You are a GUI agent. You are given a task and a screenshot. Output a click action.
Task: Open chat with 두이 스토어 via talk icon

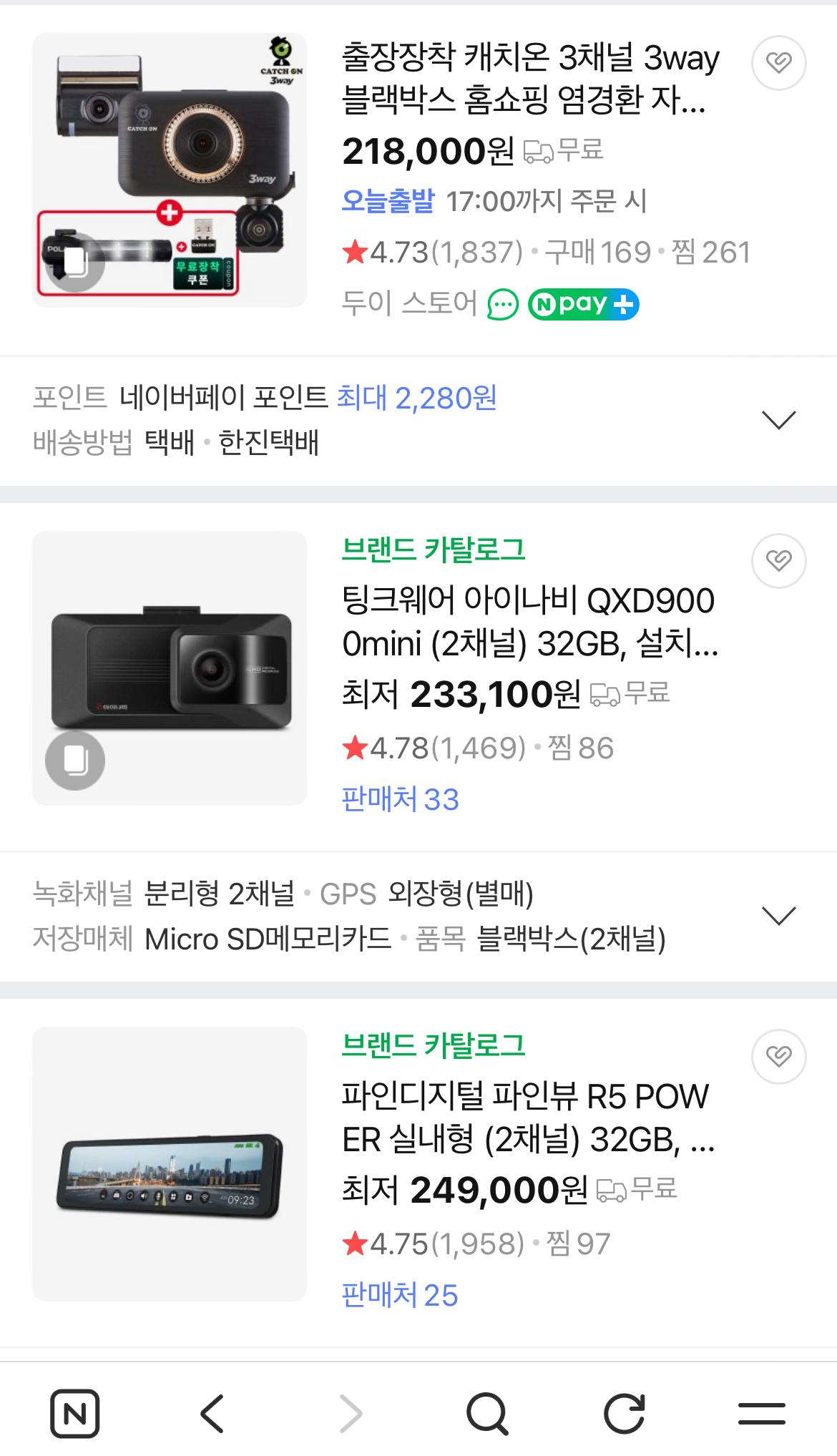[504, 305]
